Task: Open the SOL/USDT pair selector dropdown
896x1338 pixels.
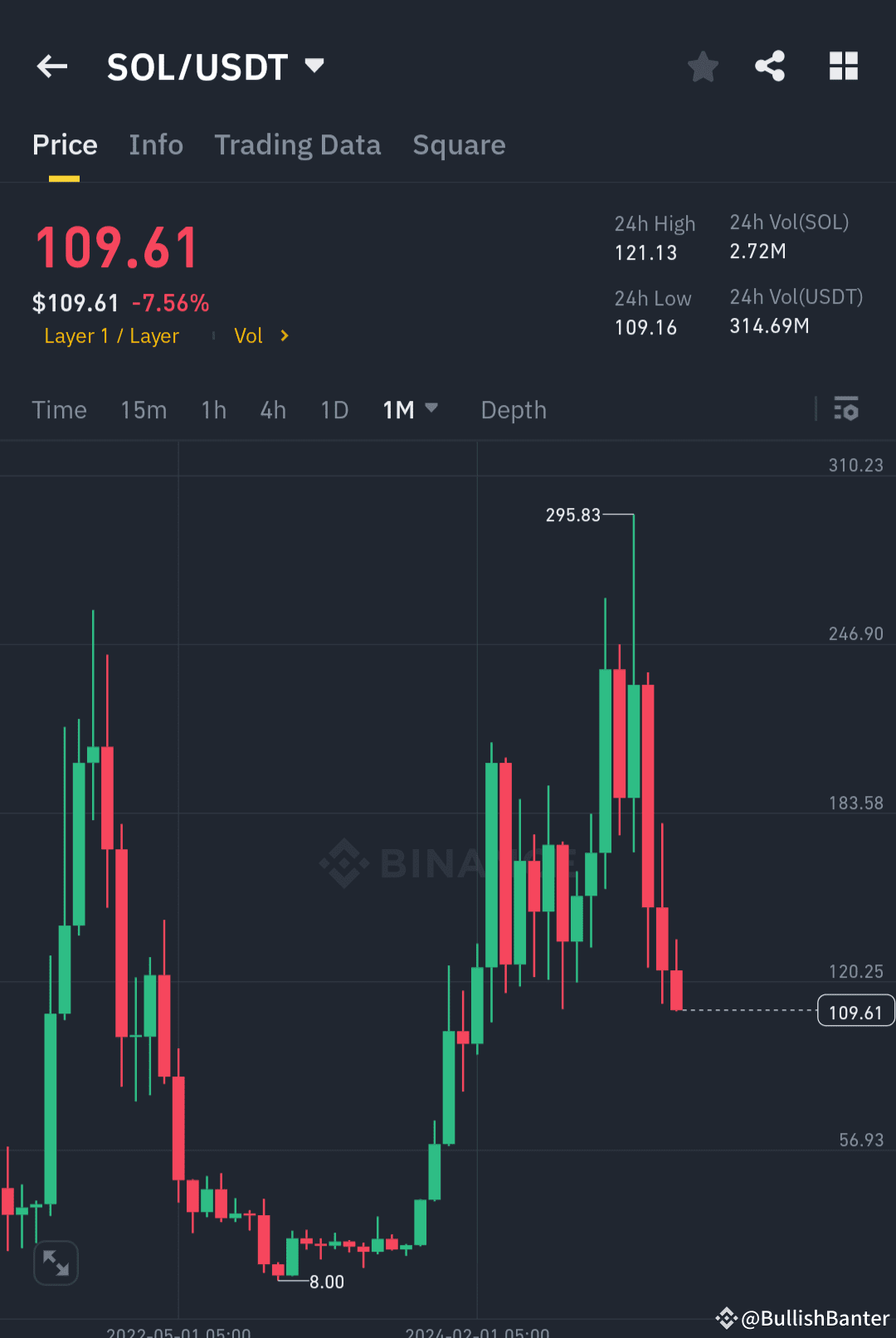Action: coord(314,66)
